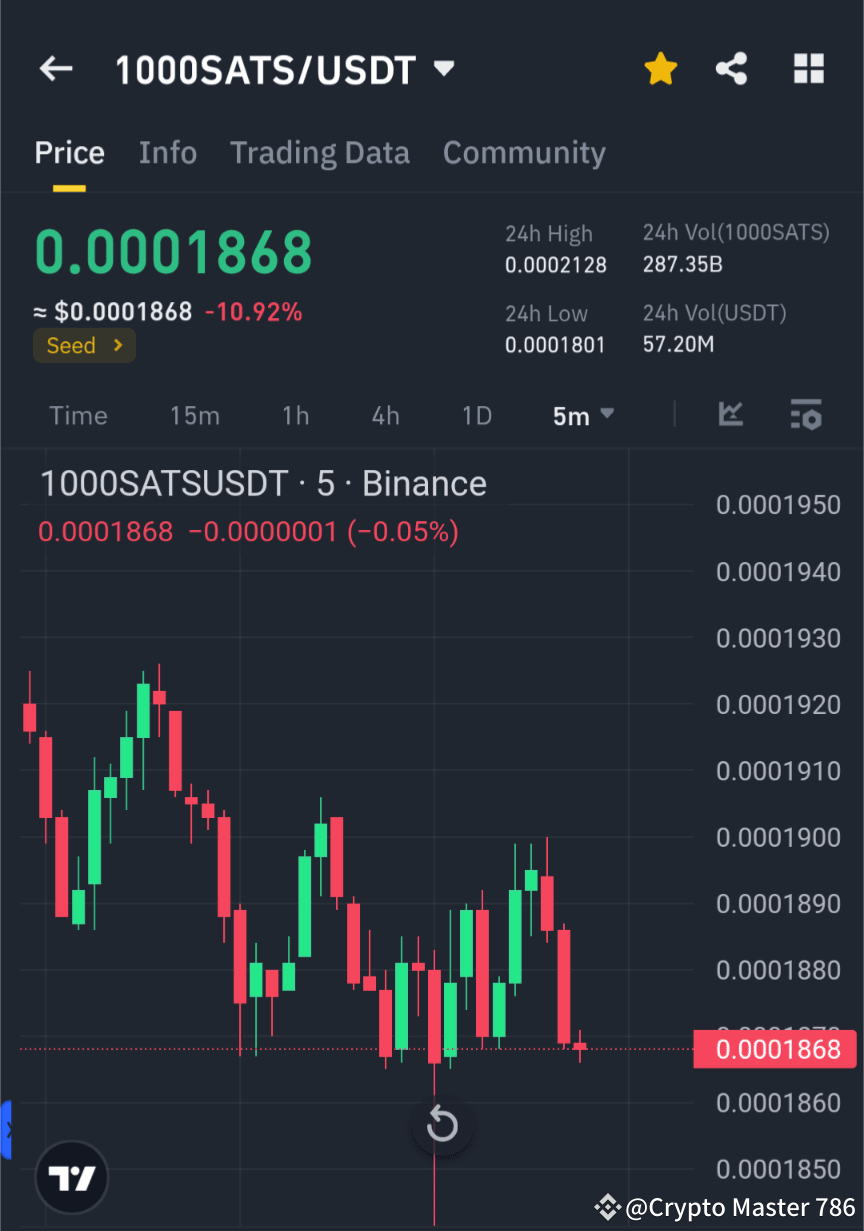Select the Time chart view
Screen dimensions: 864x1231
tap(78, 415)
